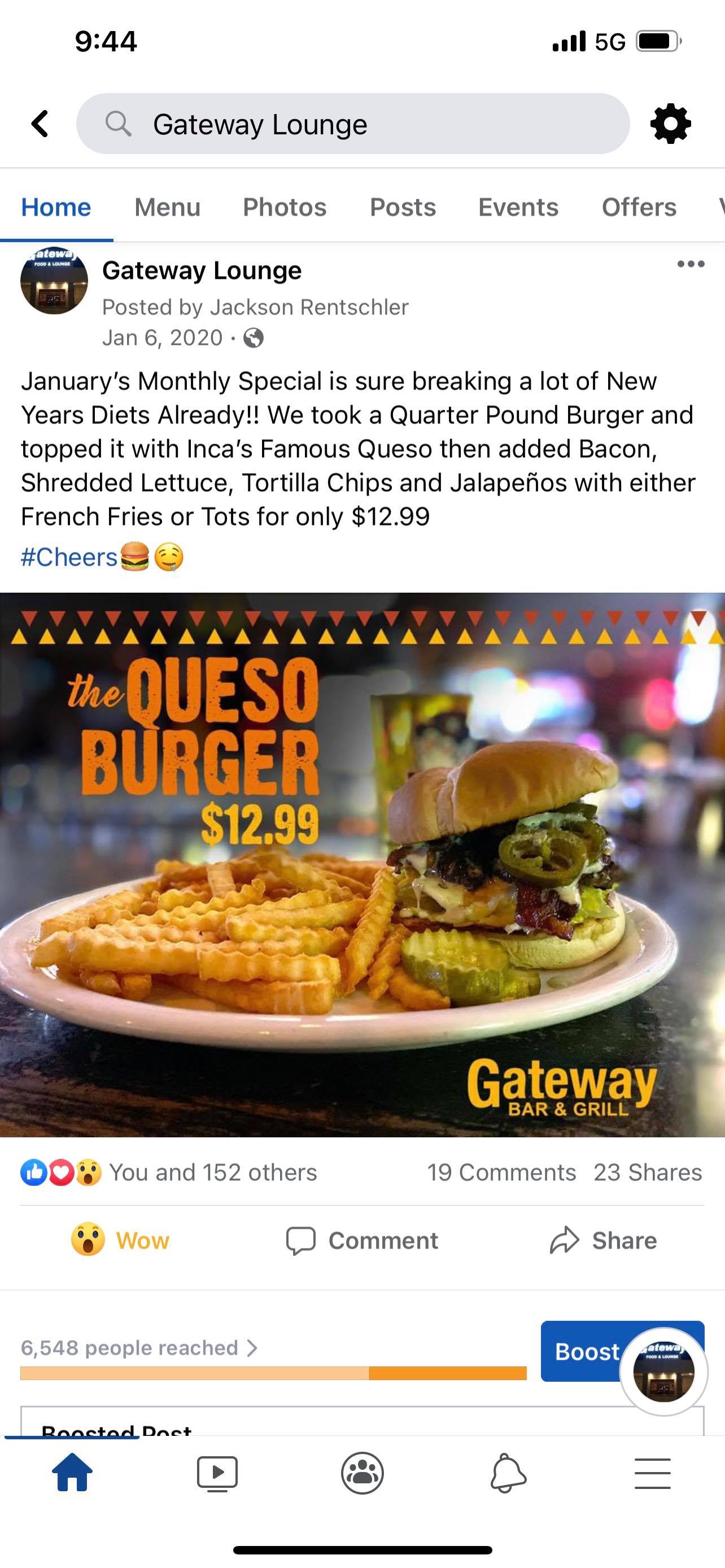Share the Queso Burger post
Viewport: 725px width, 1568px height.
pos(603,1241)
